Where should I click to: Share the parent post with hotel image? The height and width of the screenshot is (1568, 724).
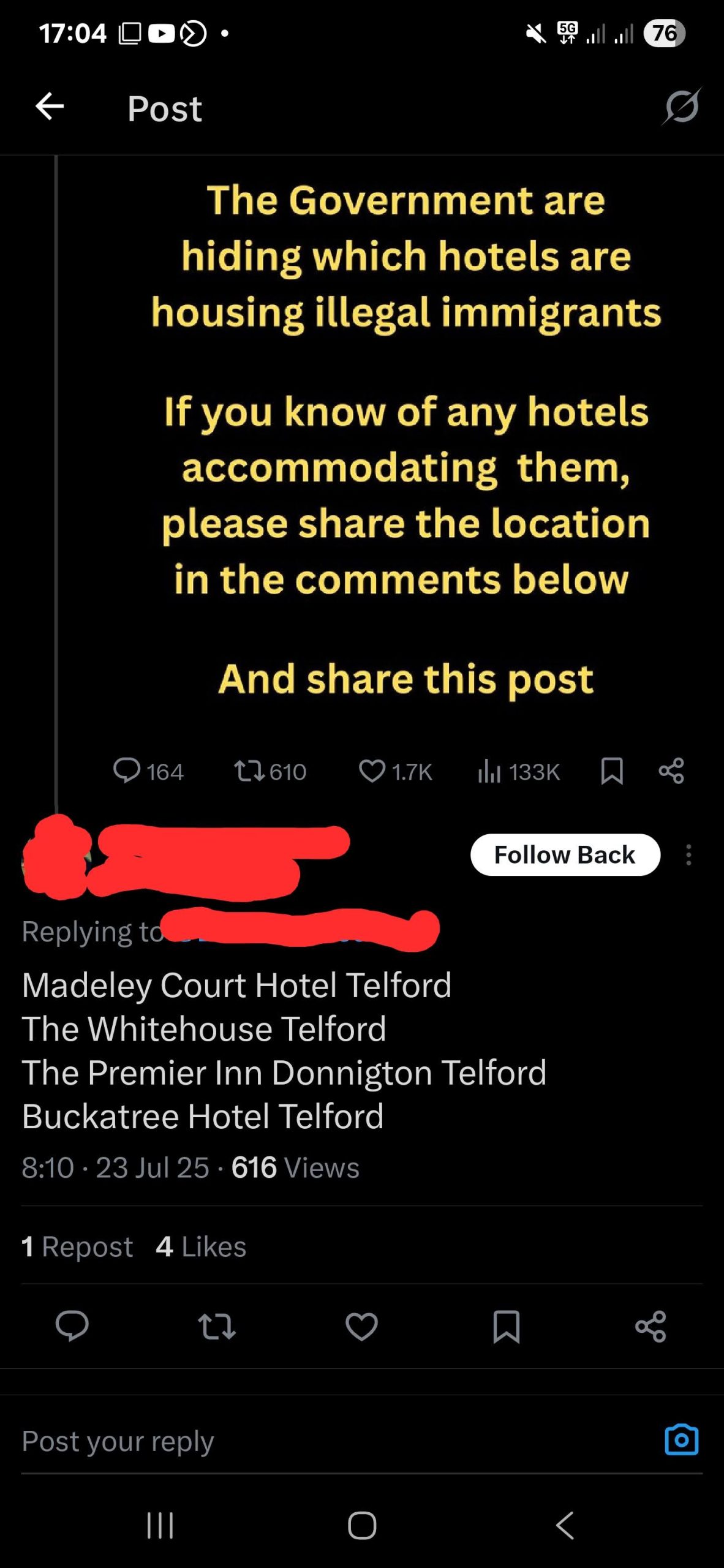671,771
